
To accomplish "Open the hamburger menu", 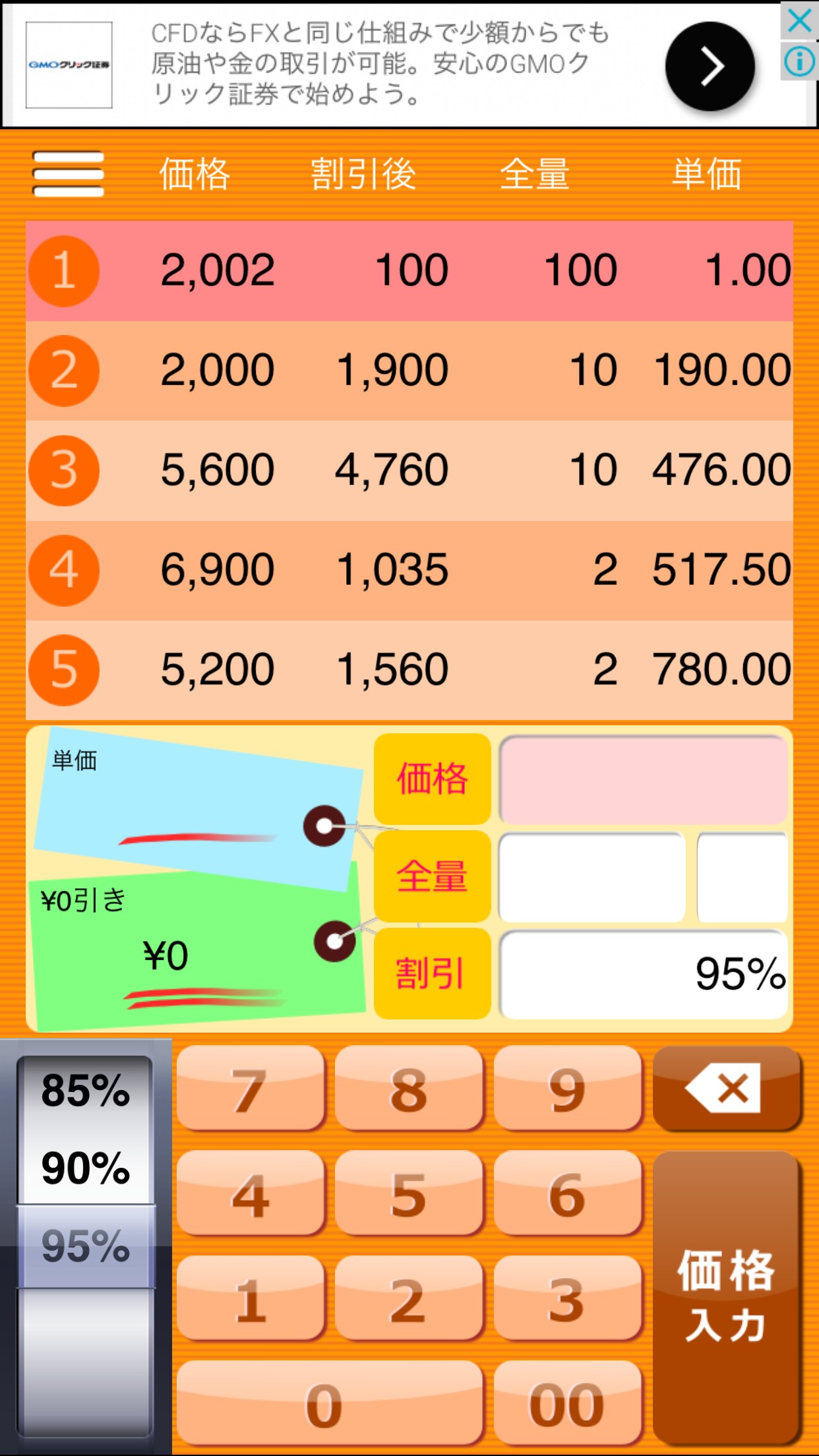I will pos(68,174).
